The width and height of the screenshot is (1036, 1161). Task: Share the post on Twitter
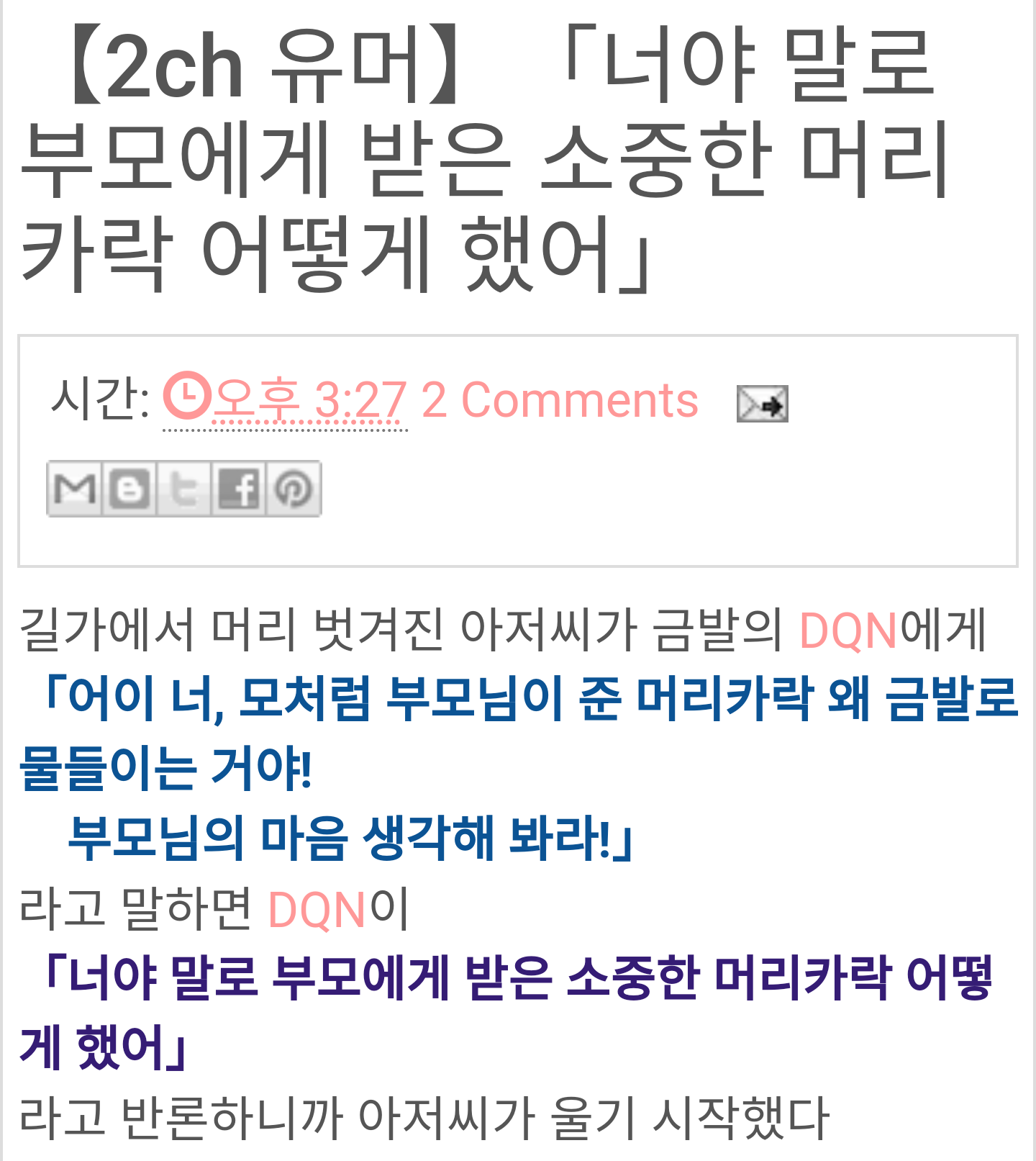185,489
